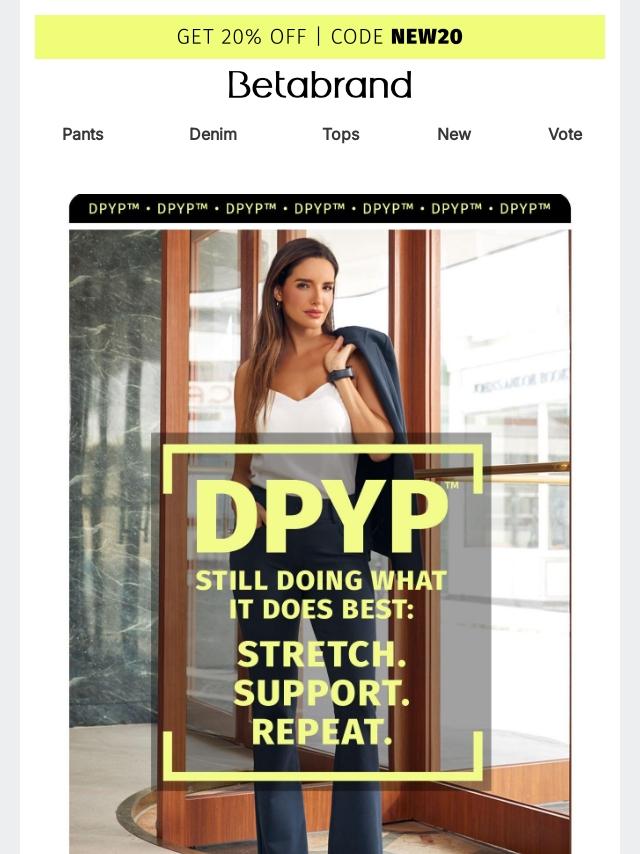Tap the 20% off NEW20 promo banner

tap(320, 37)
